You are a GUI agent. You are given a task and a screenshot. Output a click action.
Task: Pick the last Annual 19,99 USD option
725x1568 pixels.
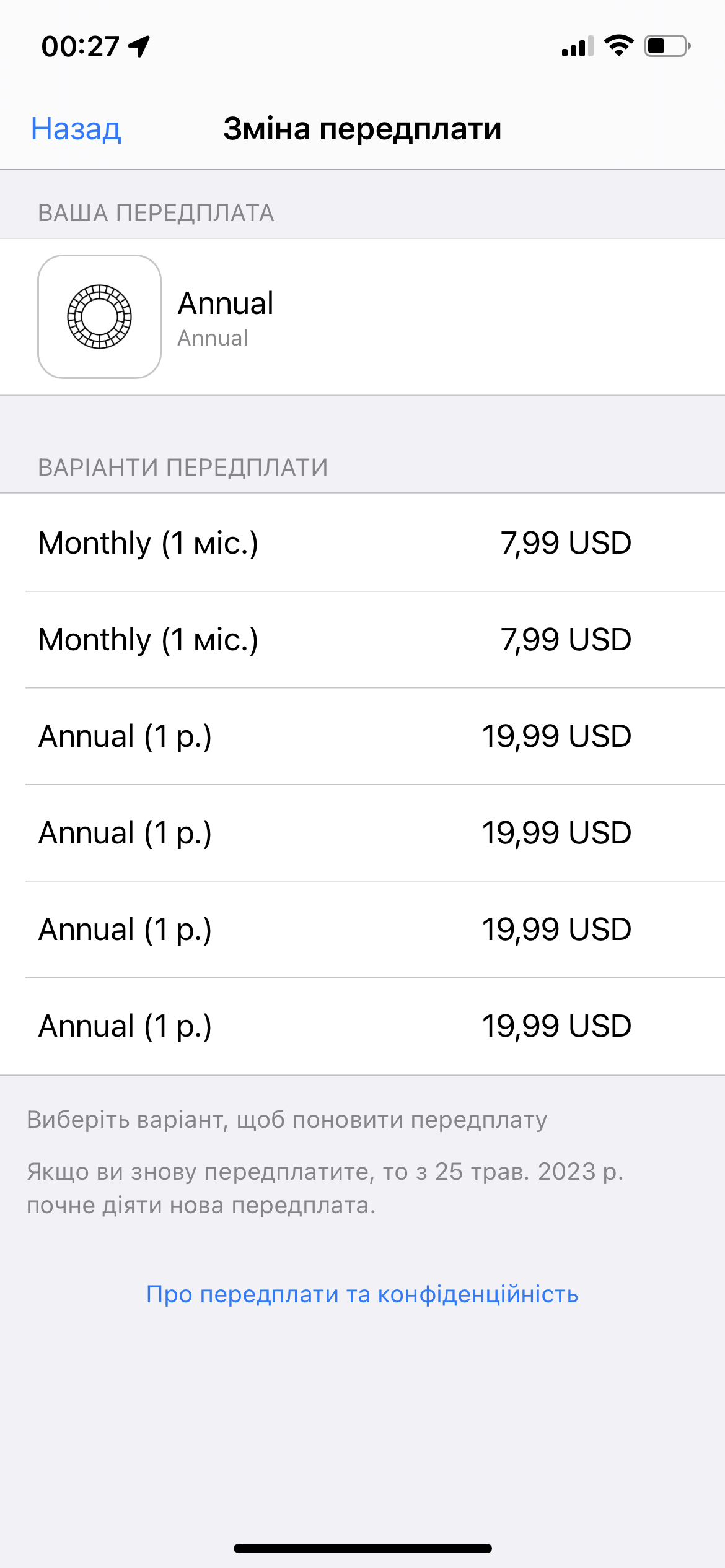pos(362,1026)
